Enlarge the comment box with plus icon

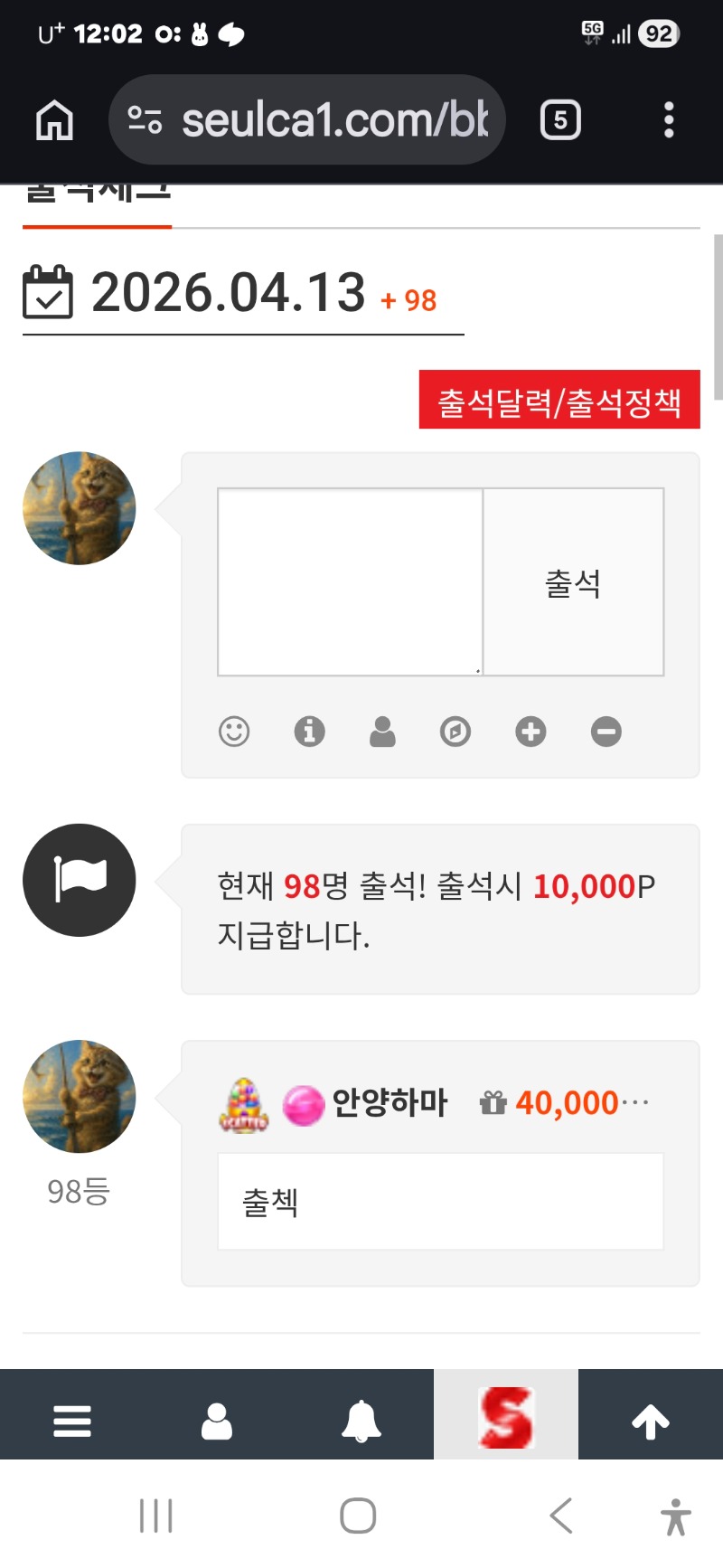pyautogui.click(x=531, y=731)
